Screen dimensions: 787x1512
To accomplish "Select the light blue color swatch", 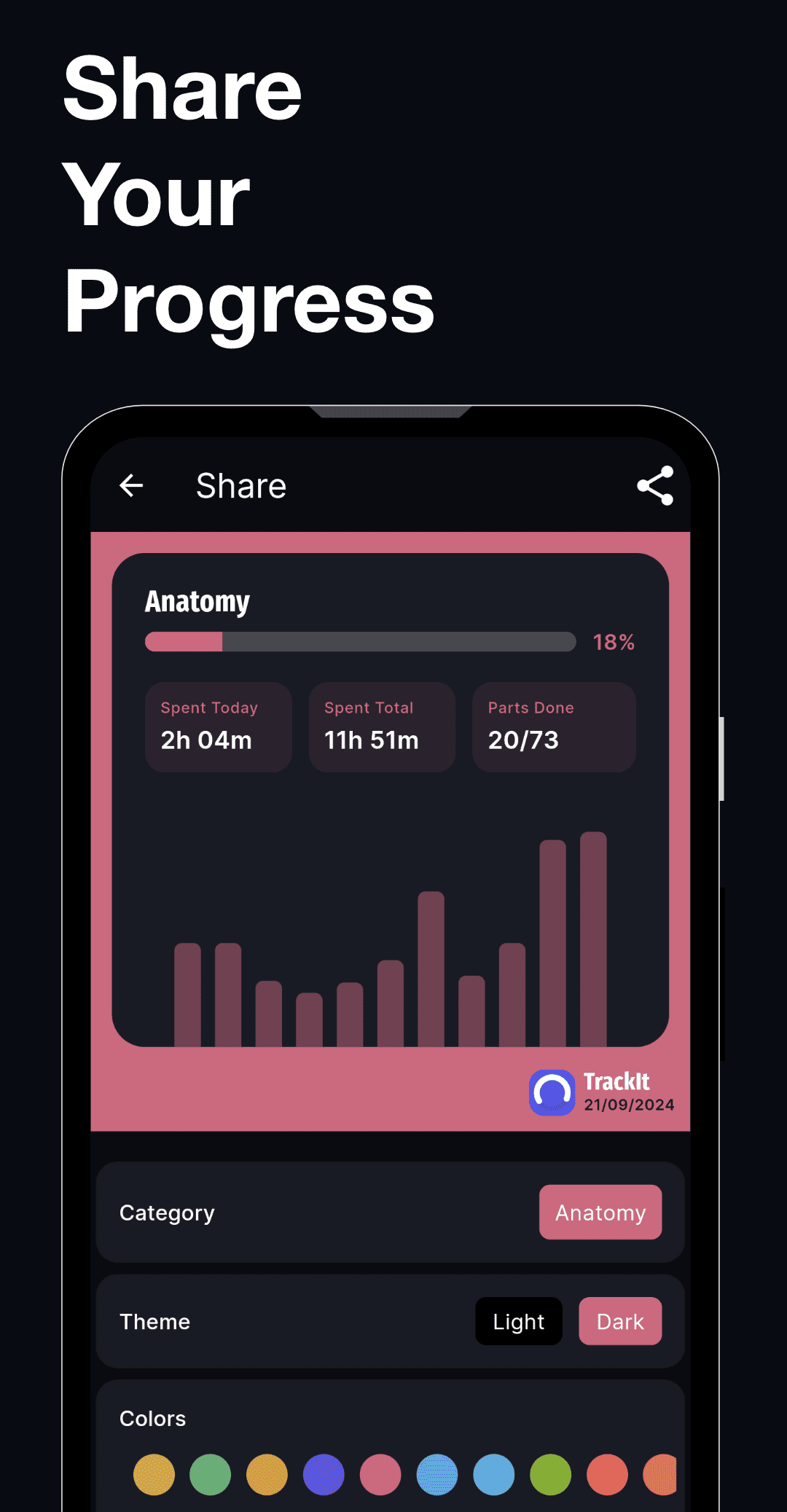I will 493,1474.
